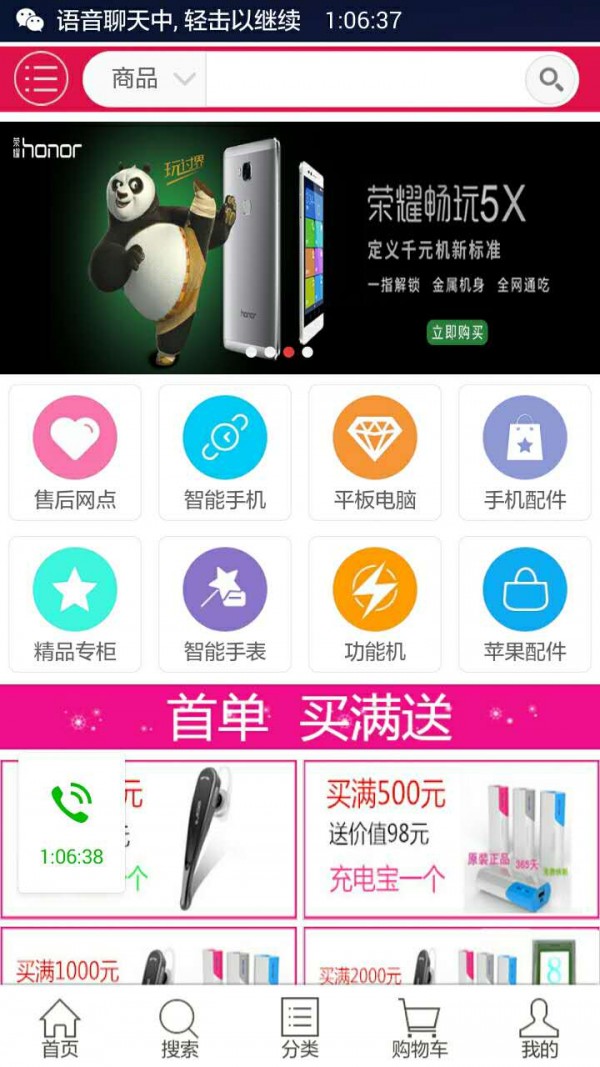Open the 买满500元 充电宝 promotion card
The width and height of the screenshot is (600, 1067).
451,839
